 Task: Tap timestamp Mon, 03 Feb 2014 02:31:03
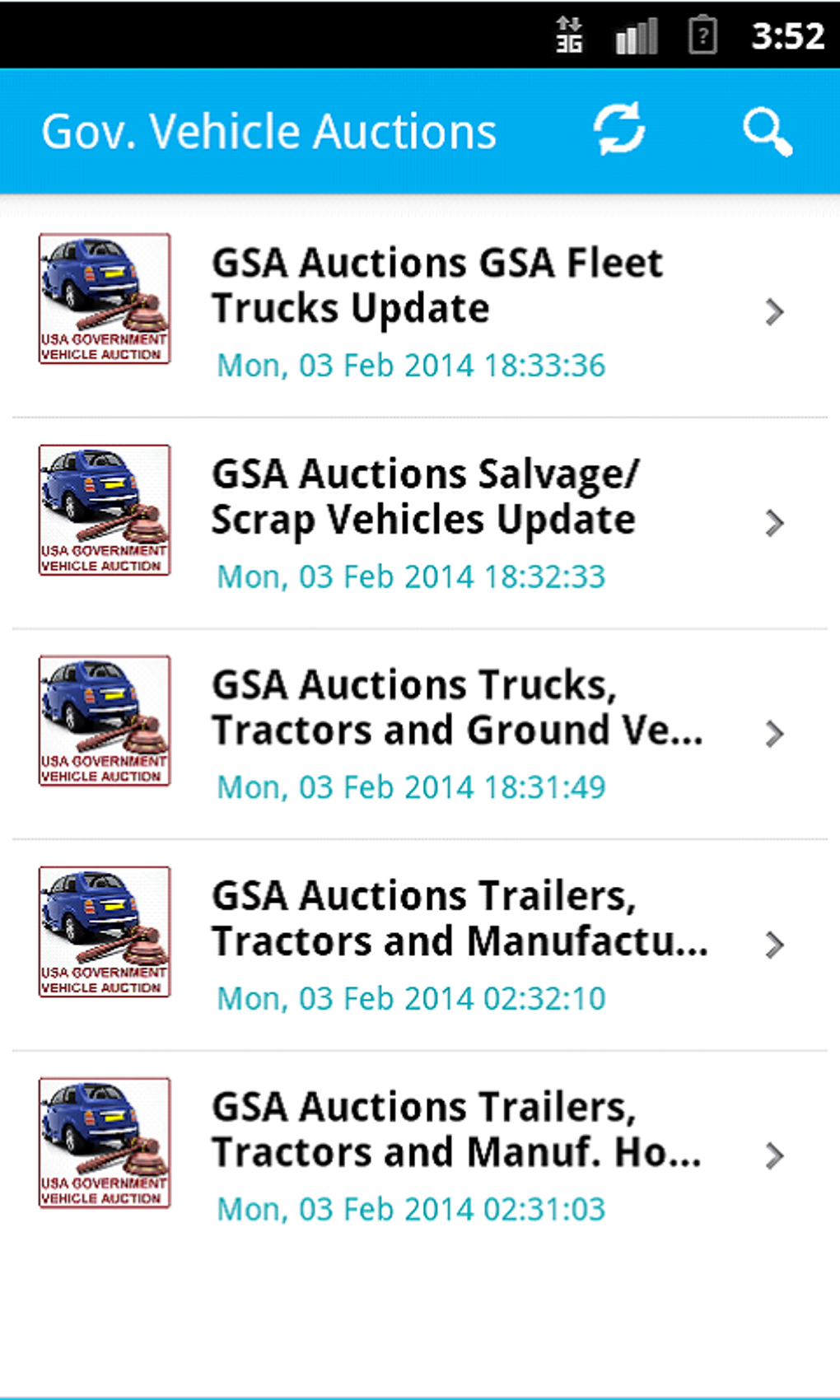coord(410,1208)
